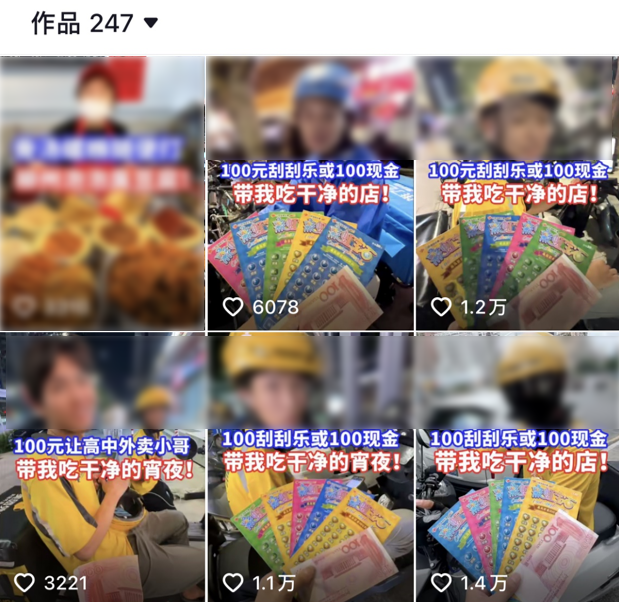Image resolution: width=619 pixels, height=602 pixels.
Task: Open the 作品 247 sort dropdown
Action: pos(150,23)
